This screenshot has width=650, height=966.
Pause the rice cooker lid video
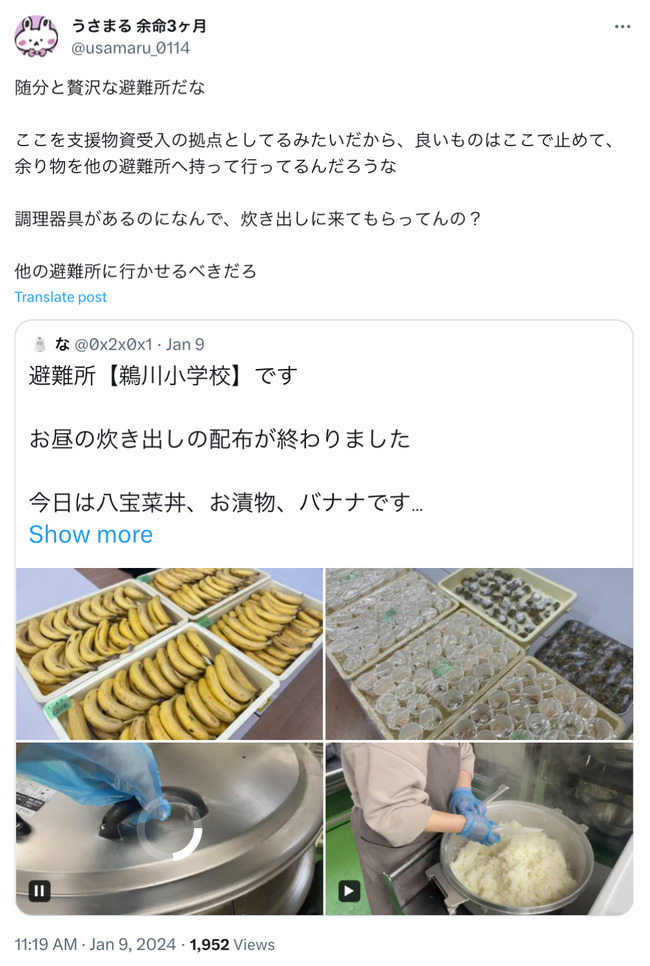point(40,890)
